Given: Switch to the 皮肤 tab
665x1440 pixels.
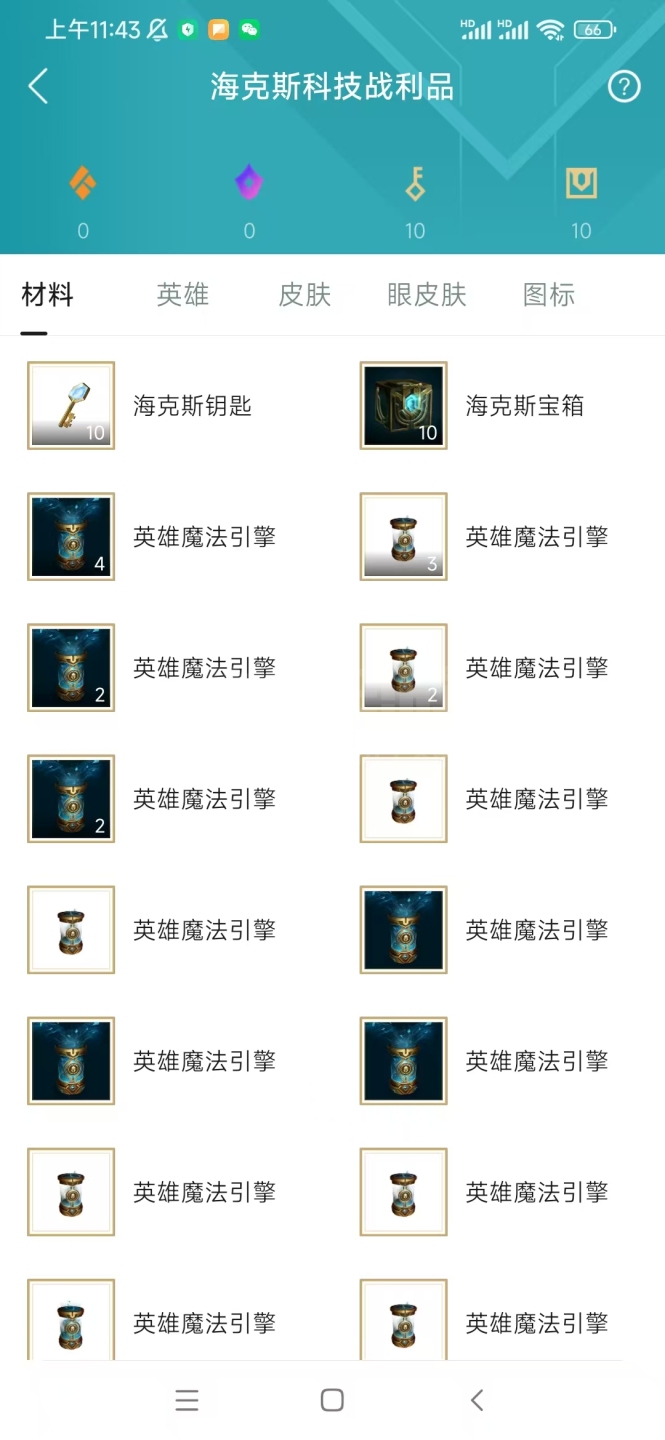Looking at the screenshot, I should (x=304, y=295).
